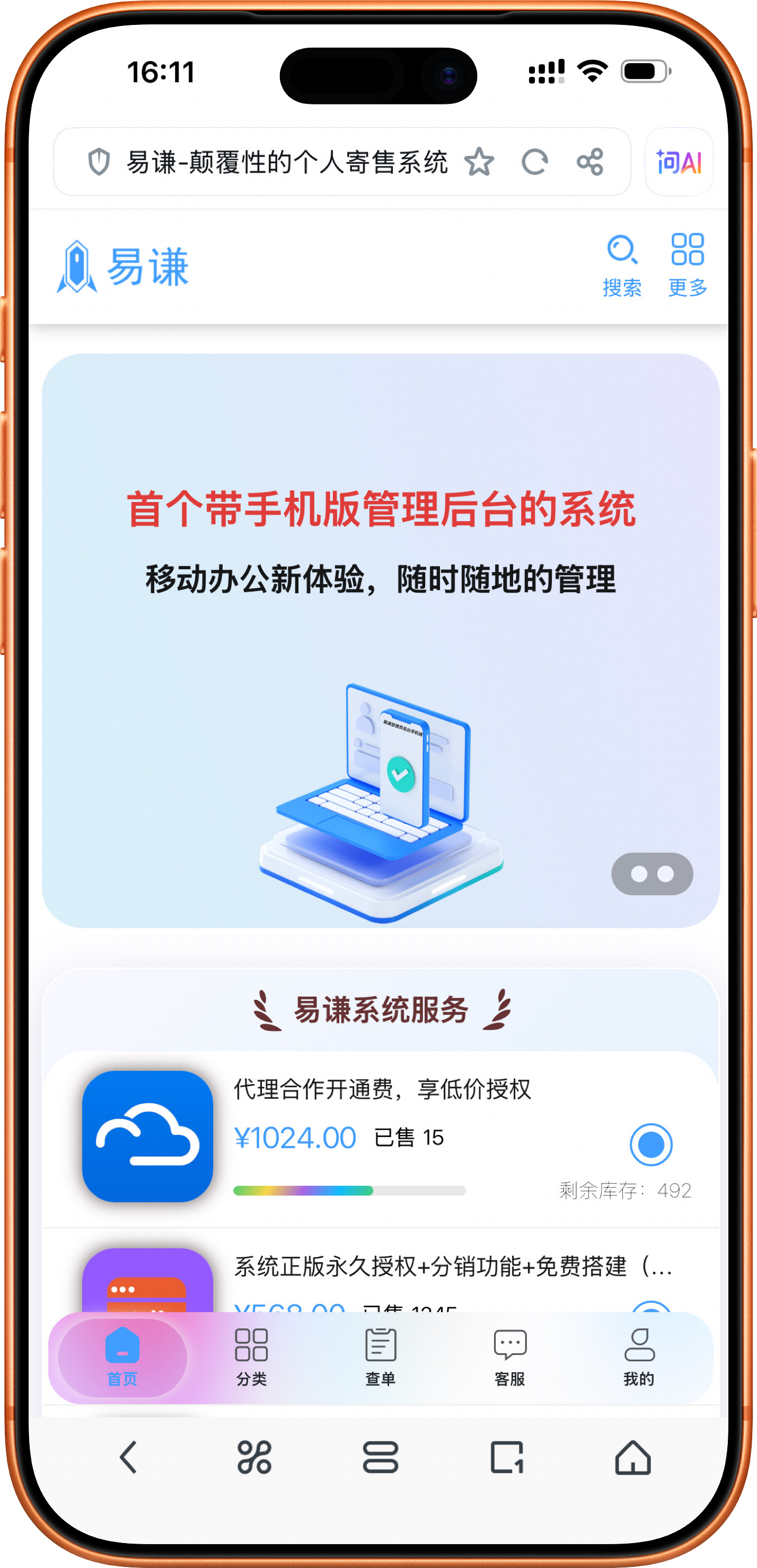Open the browser tabs switcher
The height and width of the screenshot is (1568, 757).
pyautogui.click(x=507, y=1457)
